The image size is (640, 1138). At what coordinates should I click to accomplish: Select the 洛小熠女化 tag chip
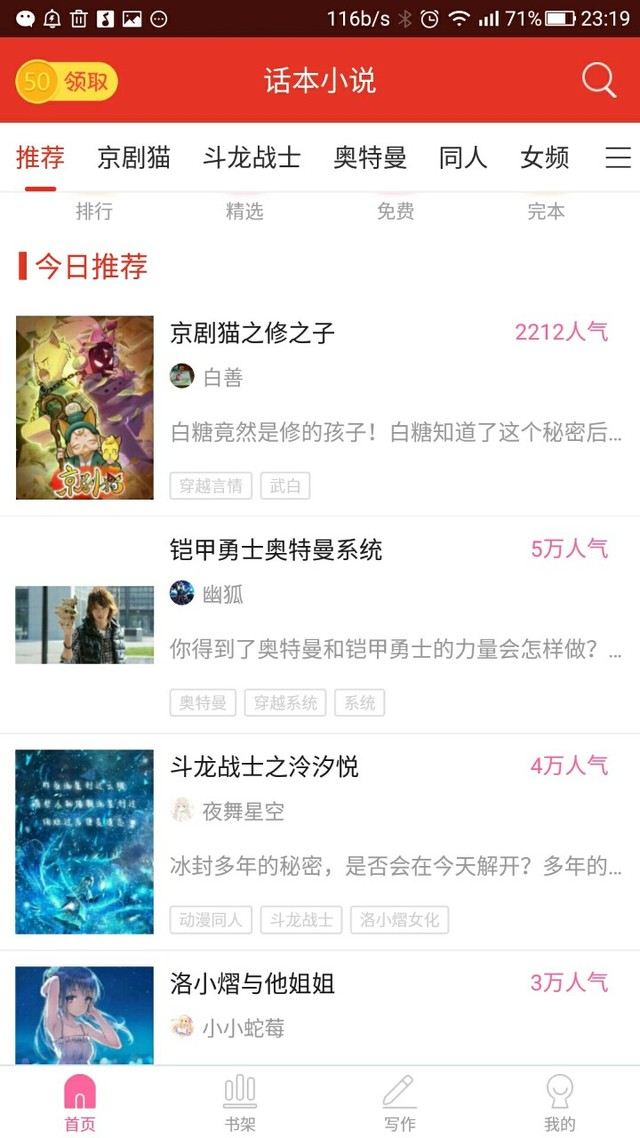point(399,920)
